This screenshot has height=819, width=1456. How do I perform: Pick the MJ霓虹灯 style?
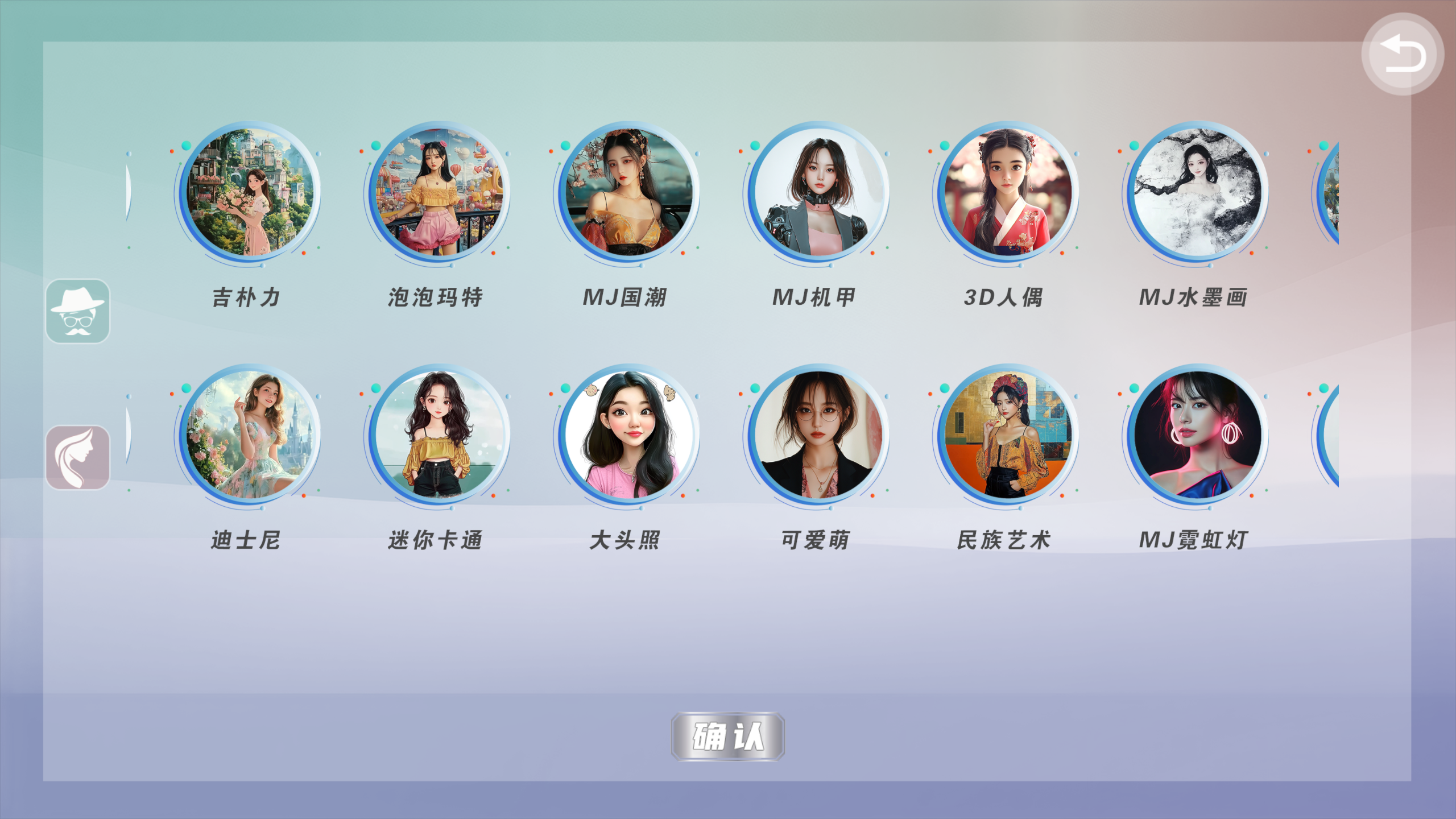(1196, 435)
